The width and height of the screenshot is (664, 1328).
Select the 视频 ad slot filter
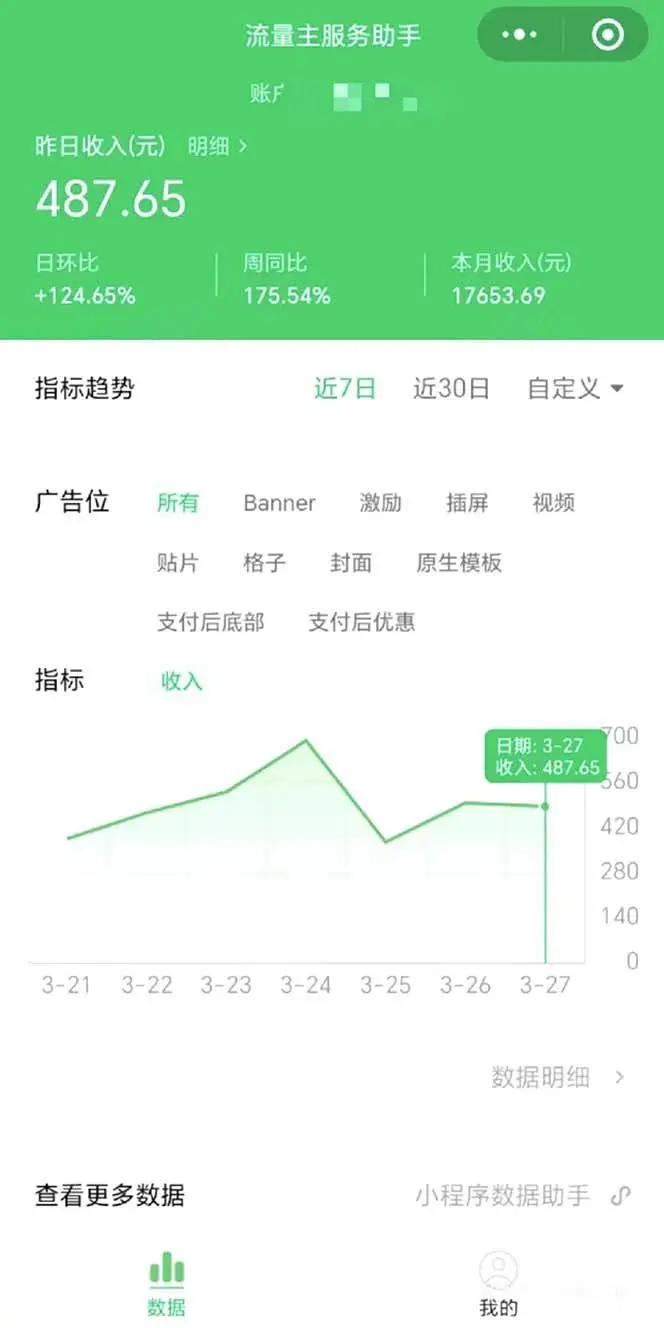pos(553,503)
